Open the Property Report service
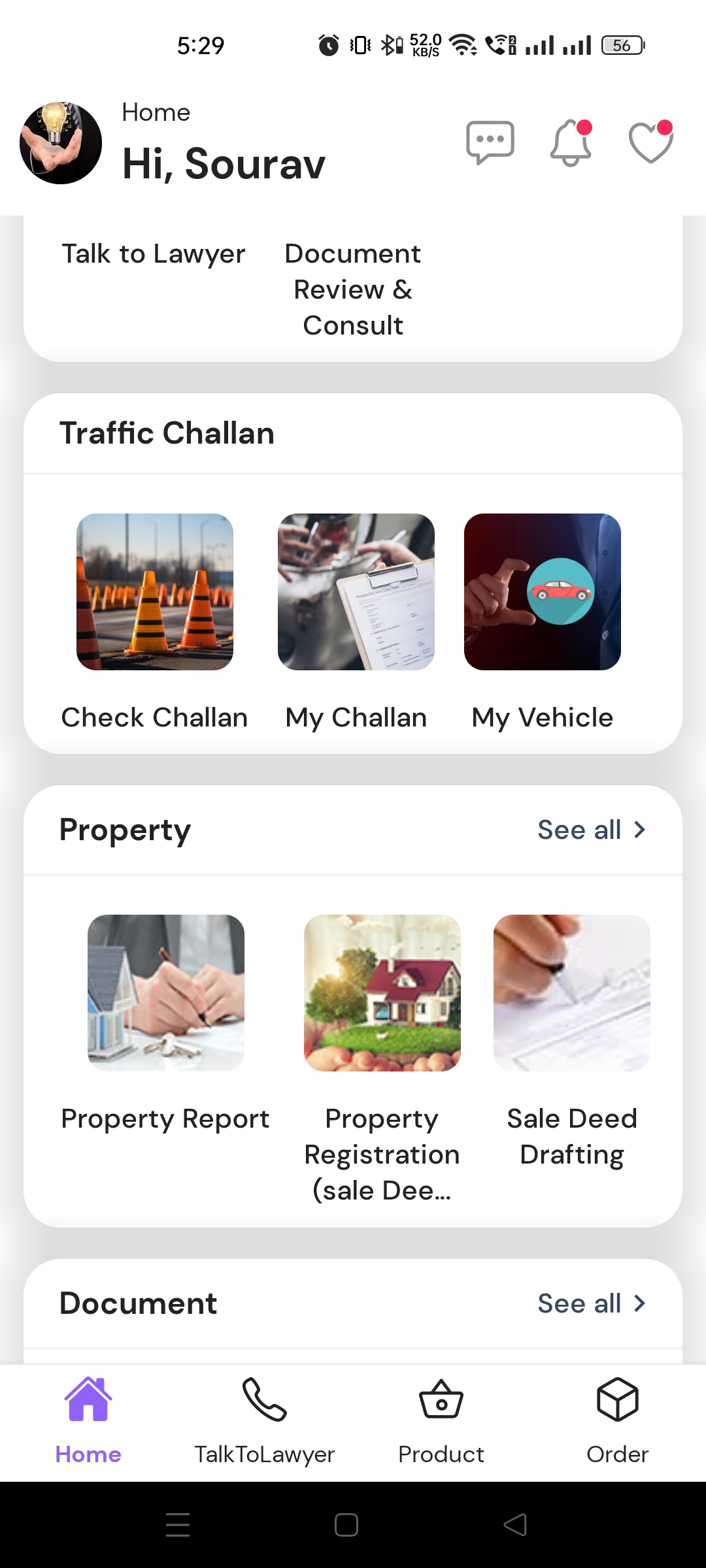The width and height of the screenshot is (706, 1568). [166, 993]
